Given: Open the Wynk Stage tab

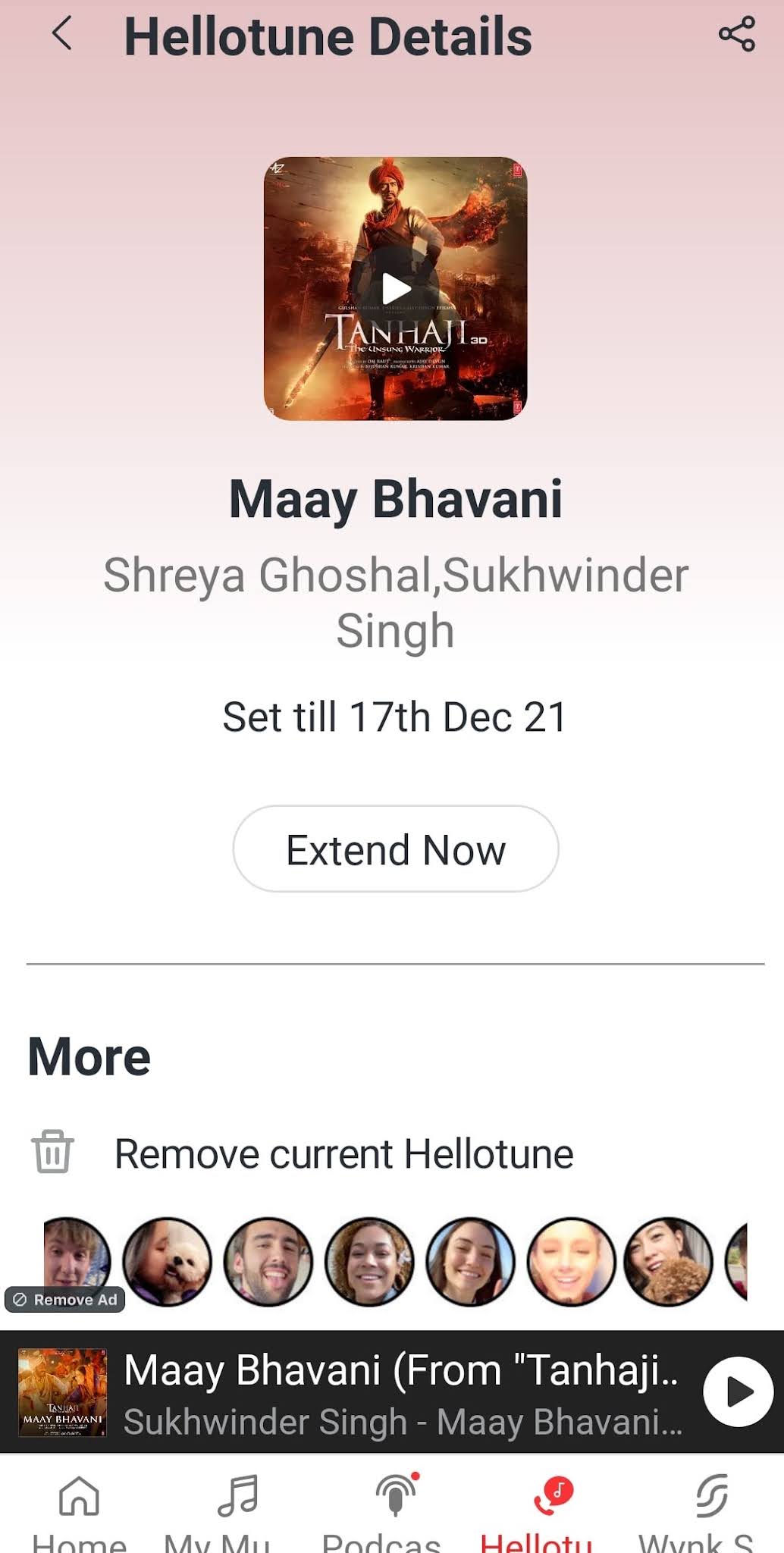Looking at the screenshot, I should point(709,1509).
